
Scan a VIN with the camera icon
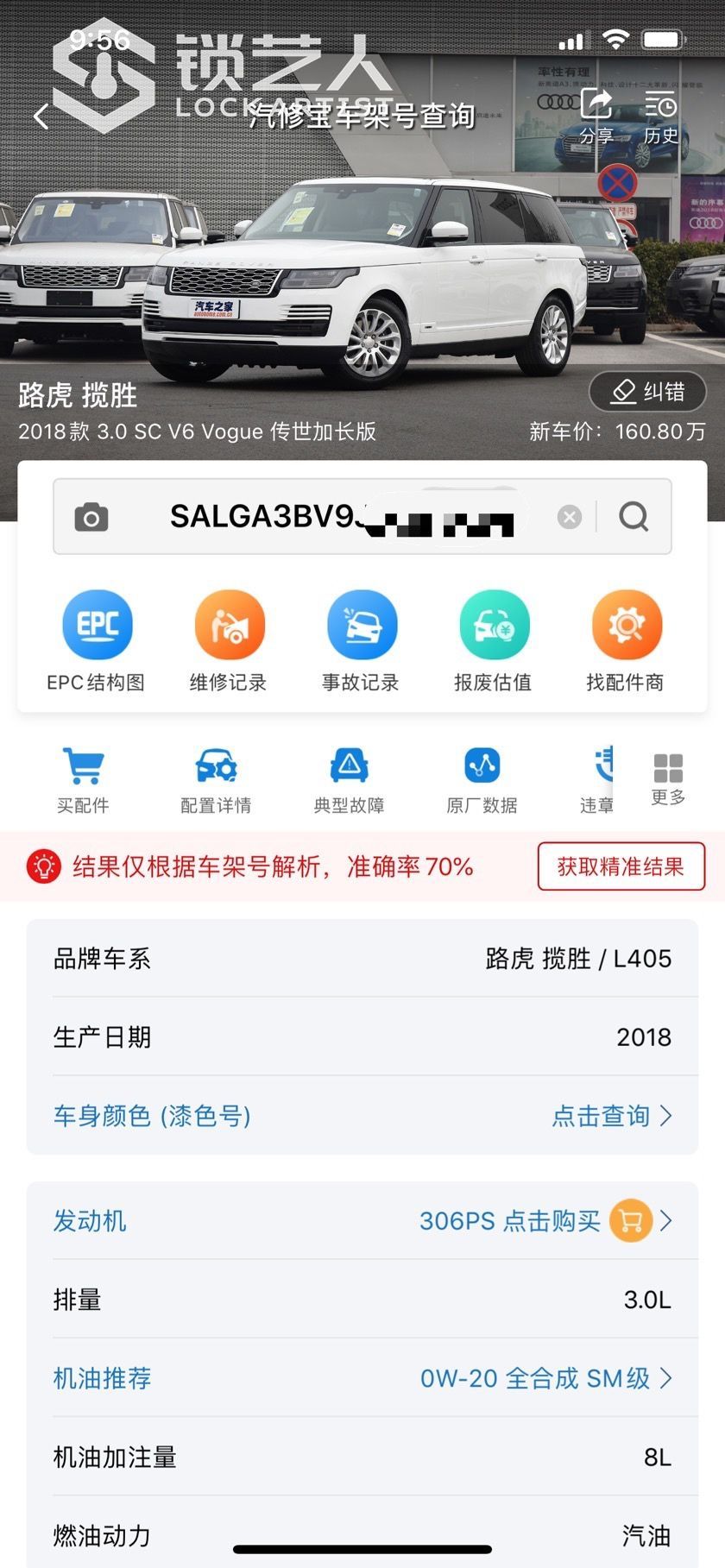[91, 517]
